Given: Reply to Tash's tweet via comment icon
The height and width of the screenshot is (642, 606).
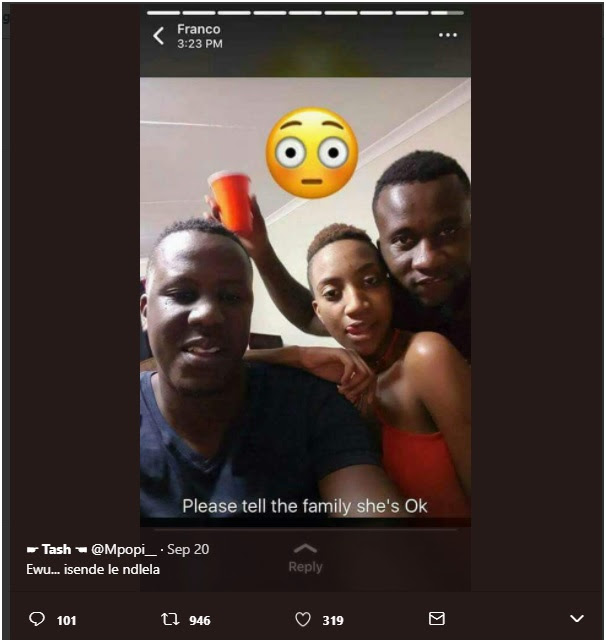Looking at the screenshot, I should tap(37, 619).
